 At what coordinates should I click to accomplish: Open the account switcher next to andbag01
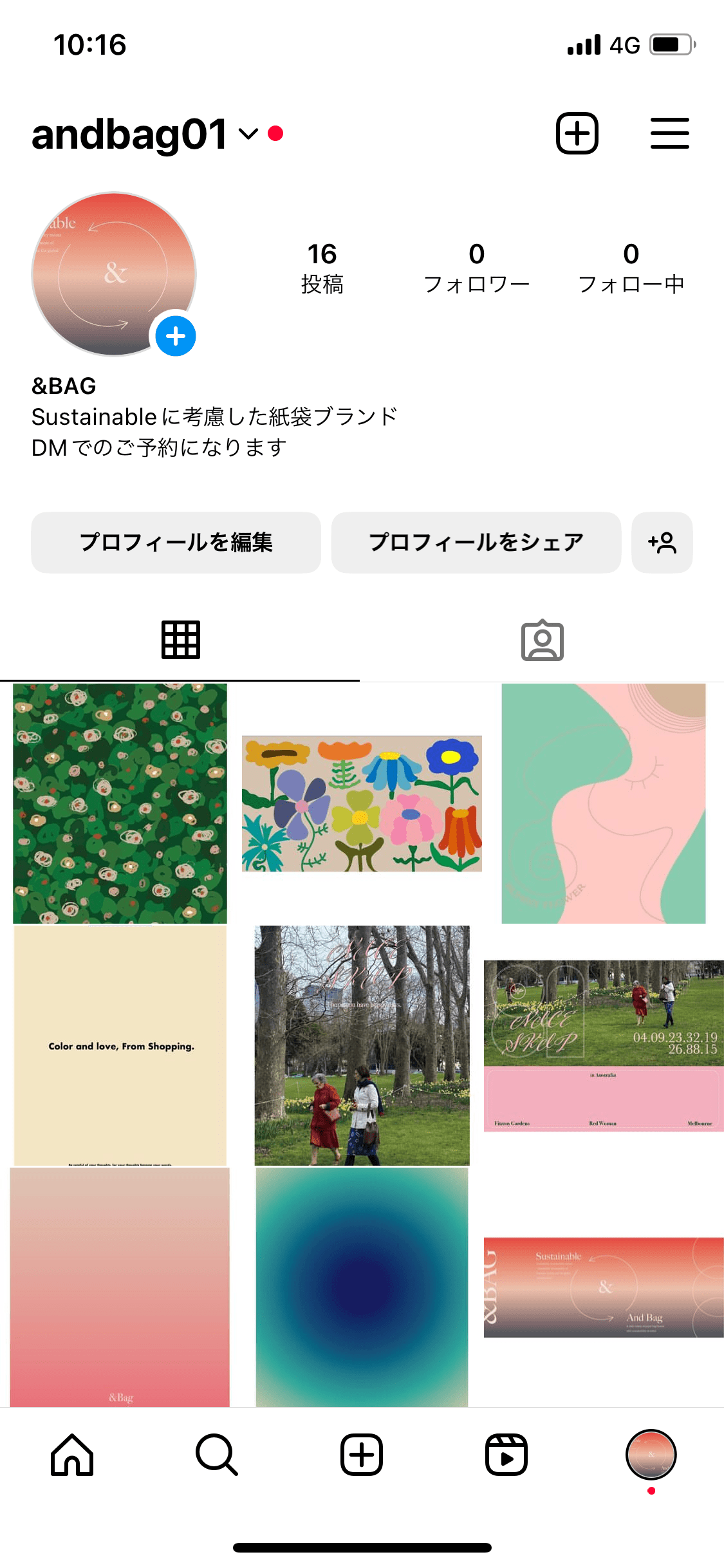tap(248, 134)
